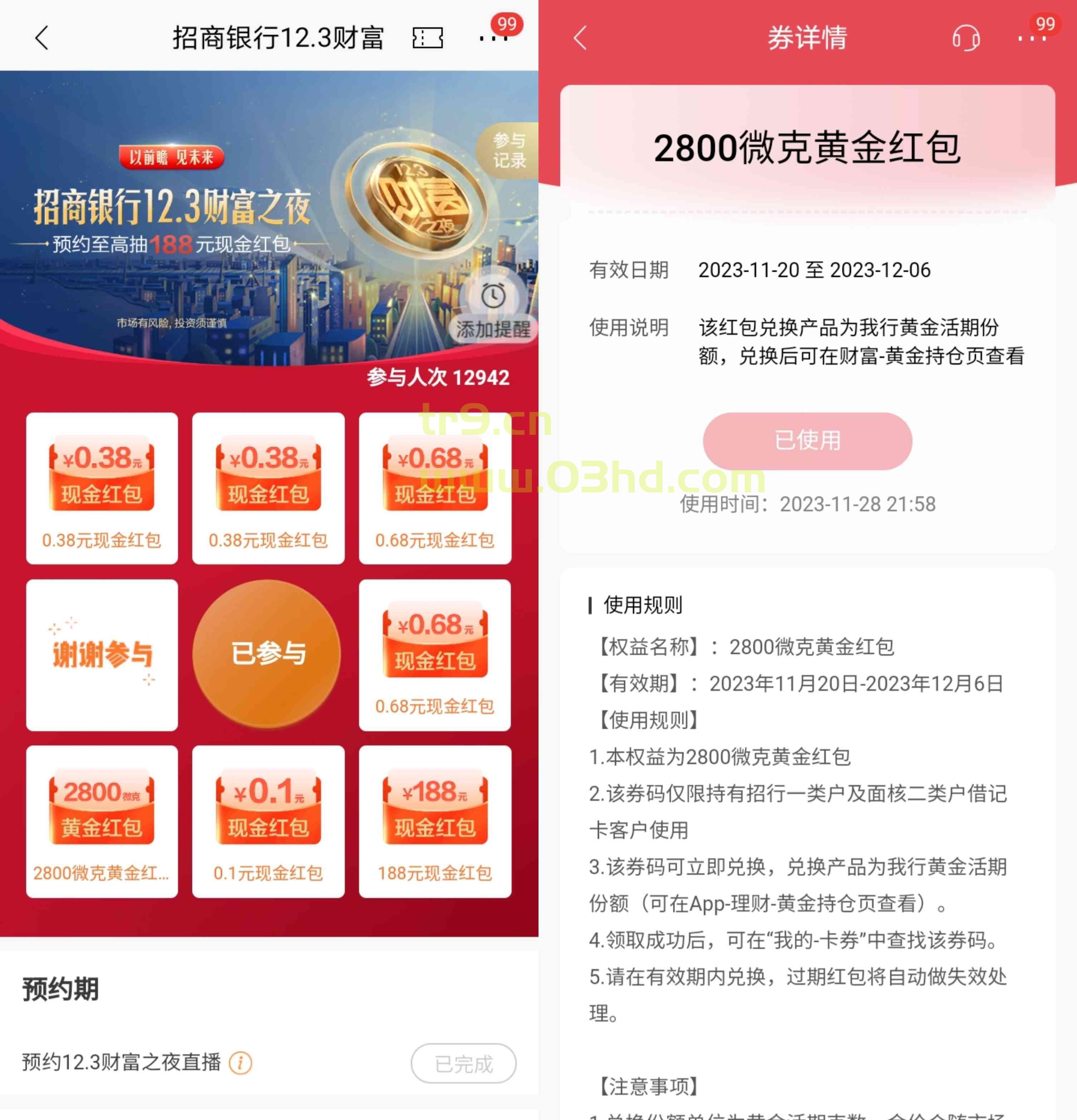
Task: Select the 188元现金红包 prize tile
Action: pos(435,821)
